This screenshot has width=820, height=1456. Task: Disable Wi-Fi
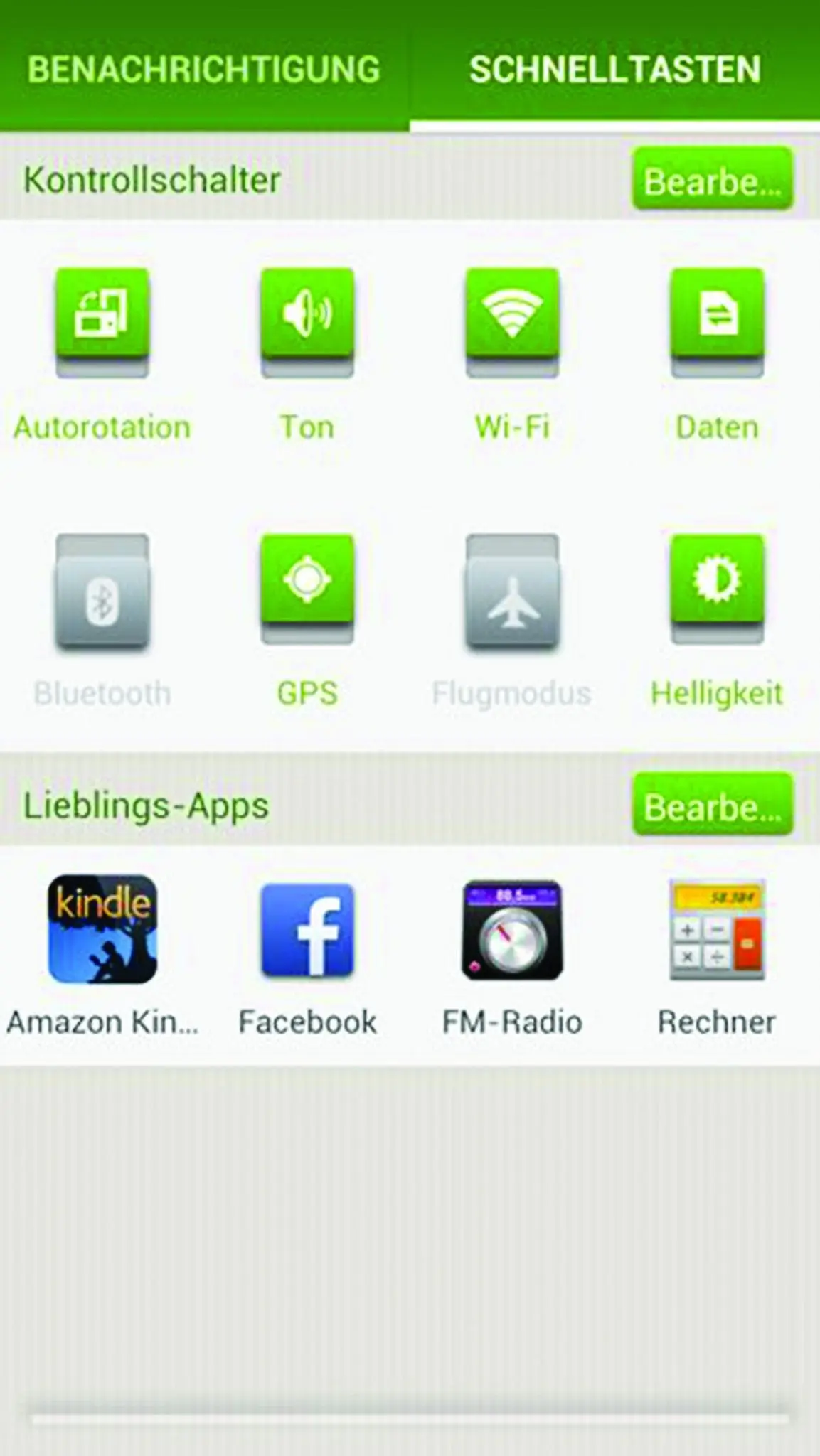click(x=512, y=322)
